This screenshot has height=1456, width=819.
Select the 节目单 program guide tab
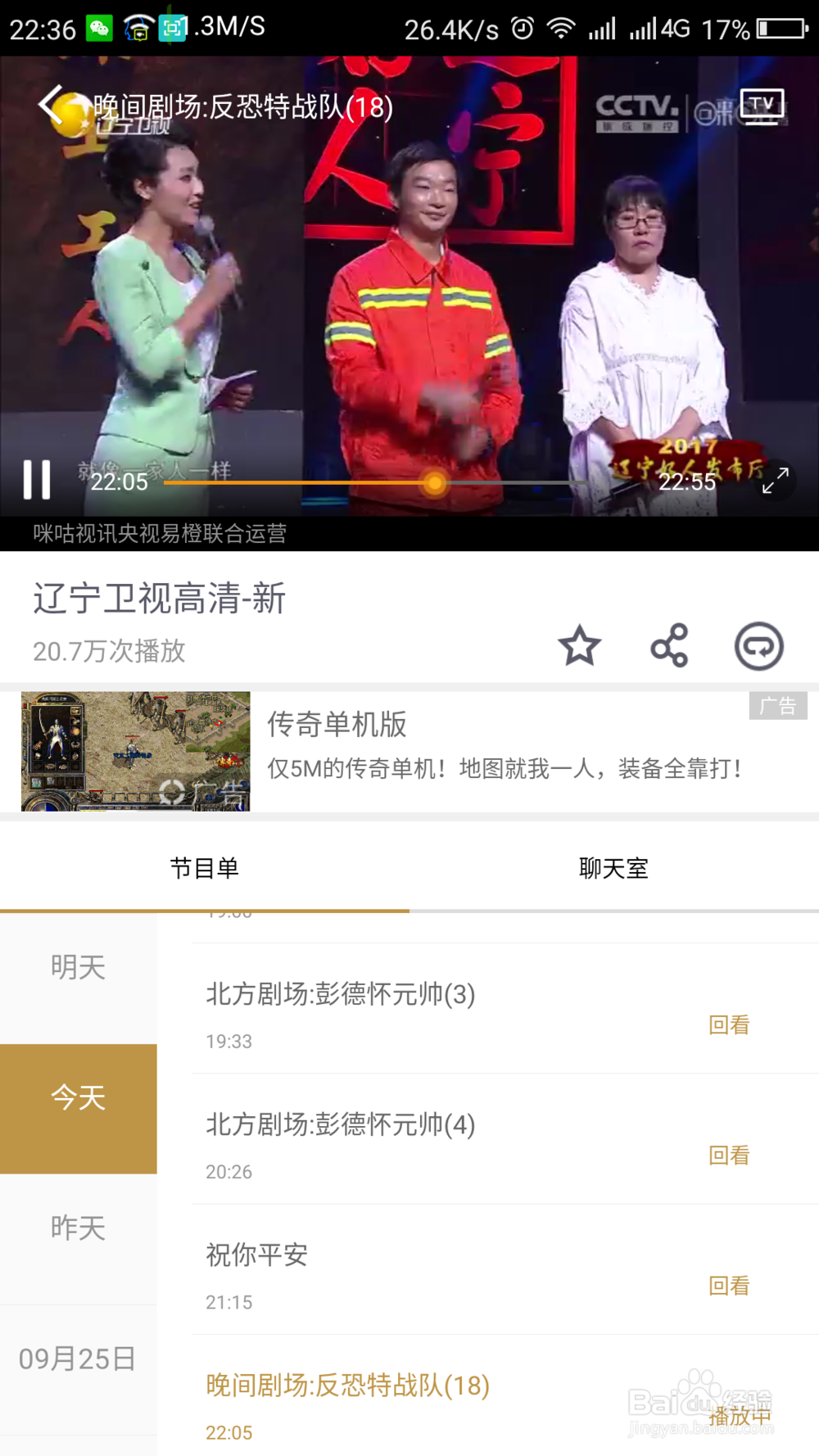tap(204, 868)
